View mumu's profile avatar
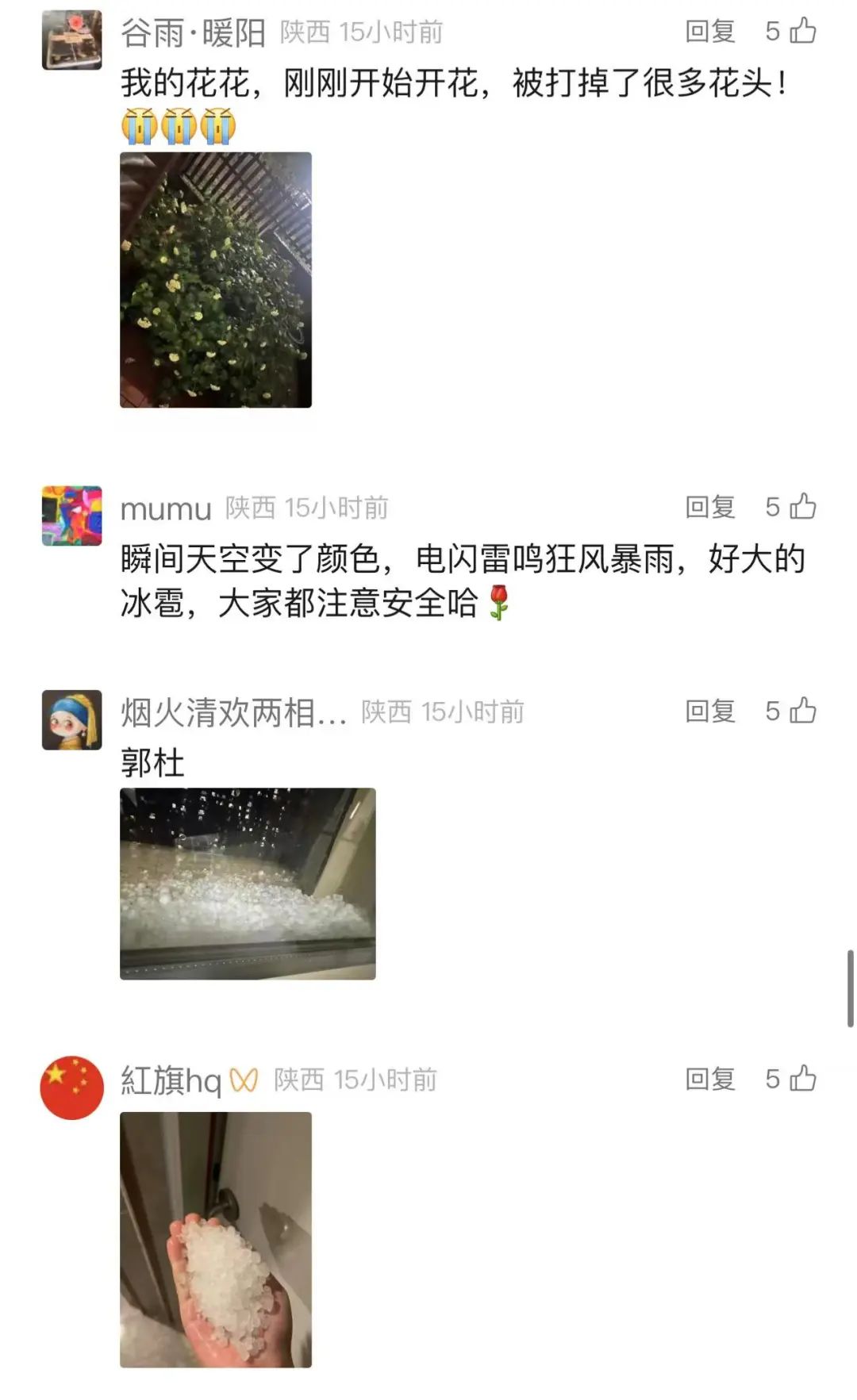The width and height of the screenshot is (857, 1400). (x=72, y=516)
